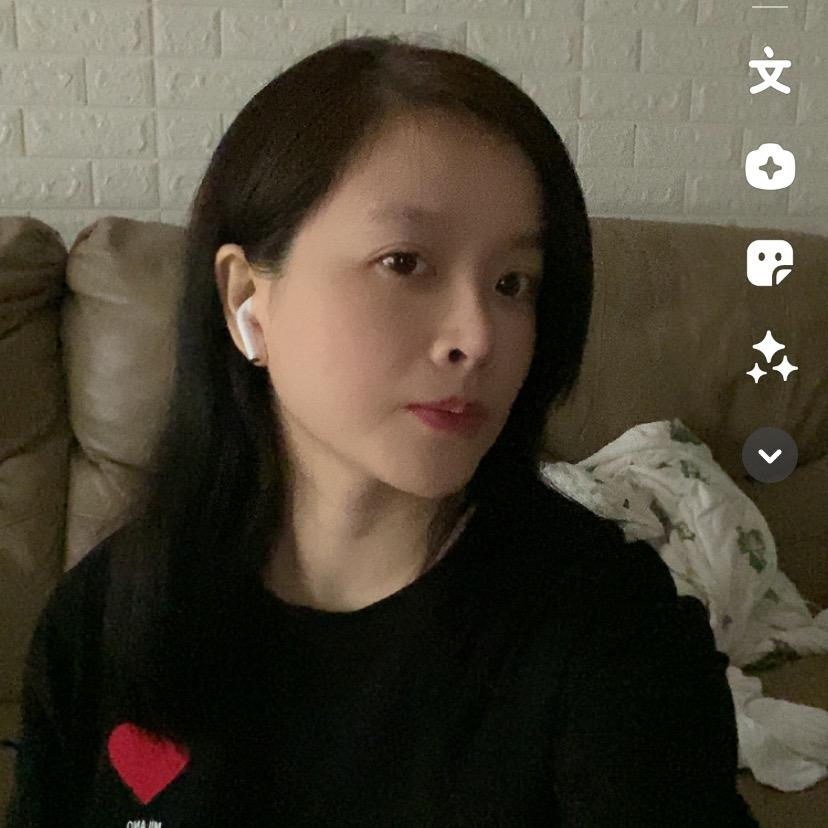Open the sticker picker icon
Image resolution: width=828 pixels, height=828 pixels.
click(x=769, y=262)
